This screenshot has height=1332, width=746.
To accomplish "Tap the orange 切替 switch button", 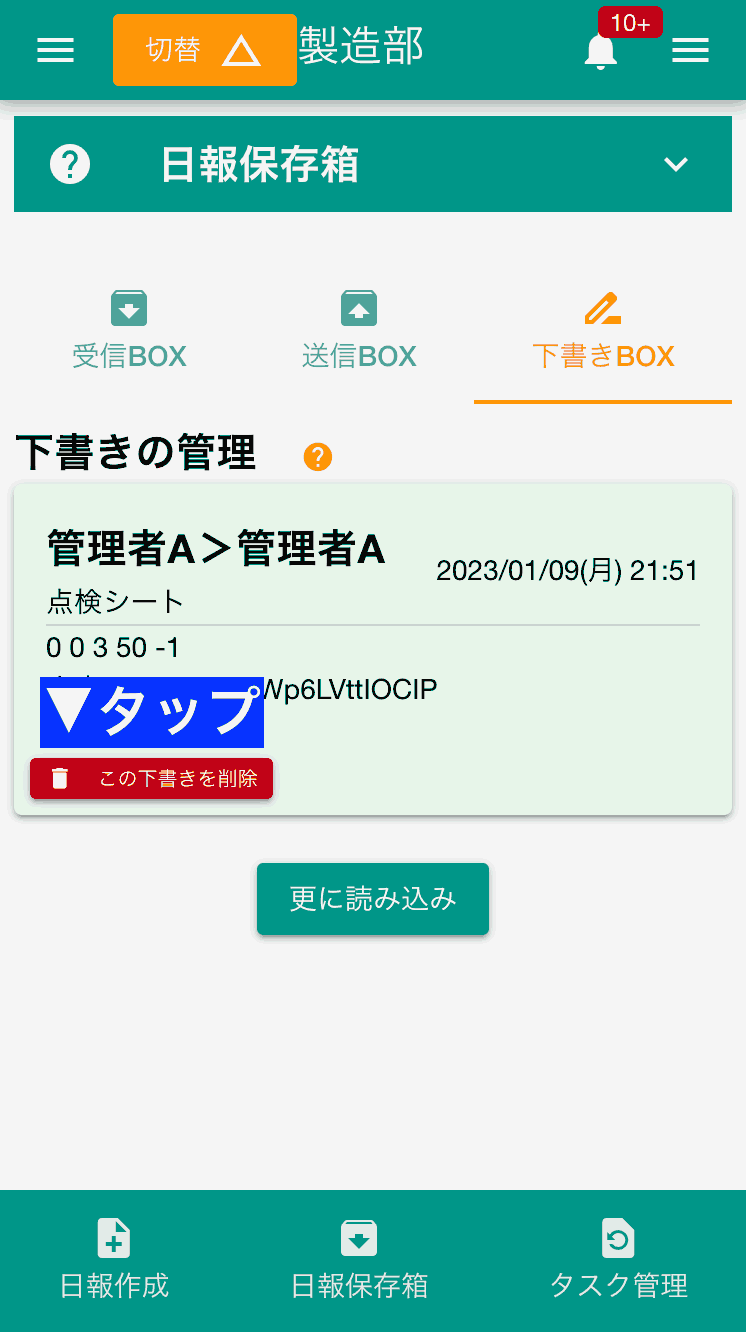I will [204, 50].
